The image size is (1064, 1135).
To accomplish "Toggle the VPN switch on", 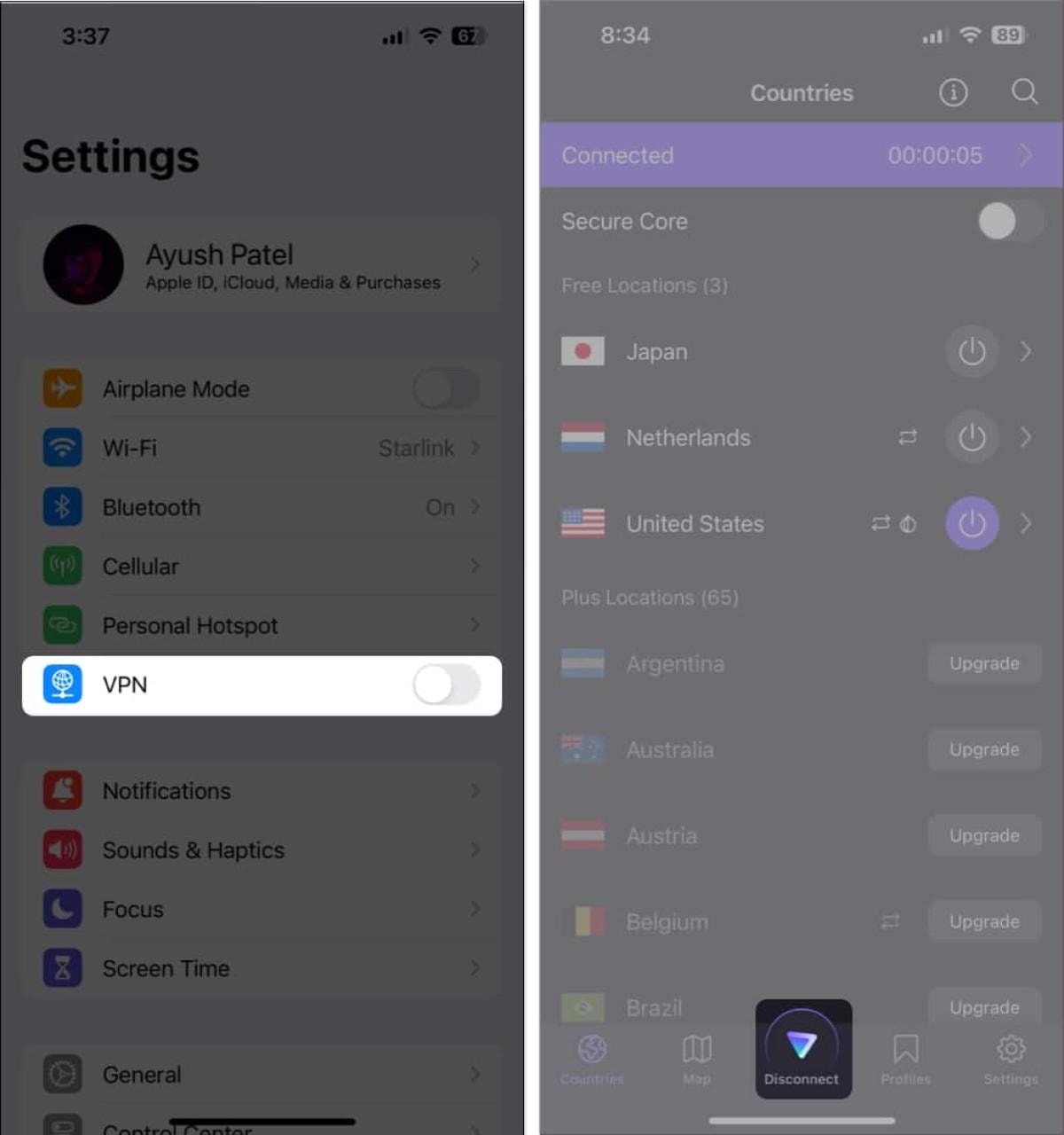I will click(446, 685).
